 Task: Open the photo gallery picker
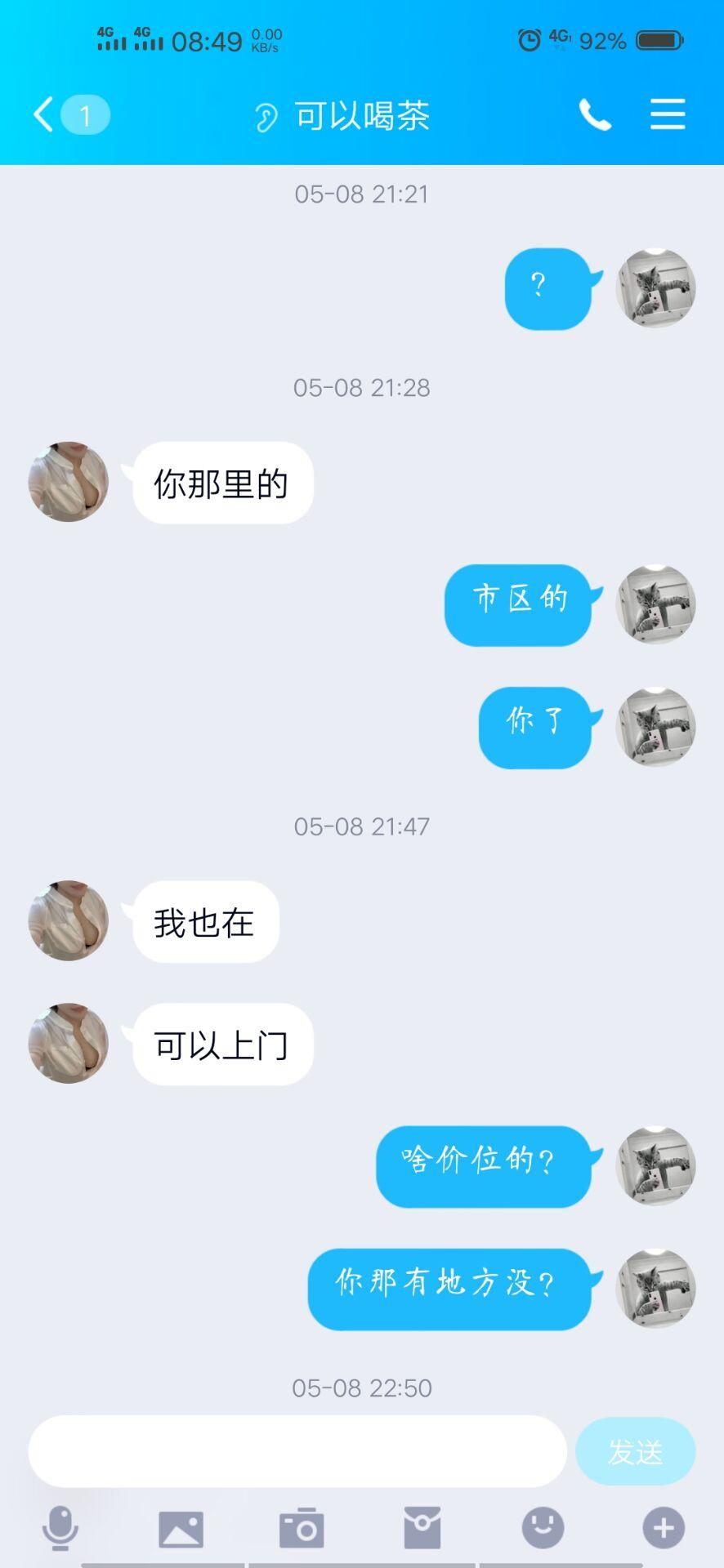(x=181, y=1528)
